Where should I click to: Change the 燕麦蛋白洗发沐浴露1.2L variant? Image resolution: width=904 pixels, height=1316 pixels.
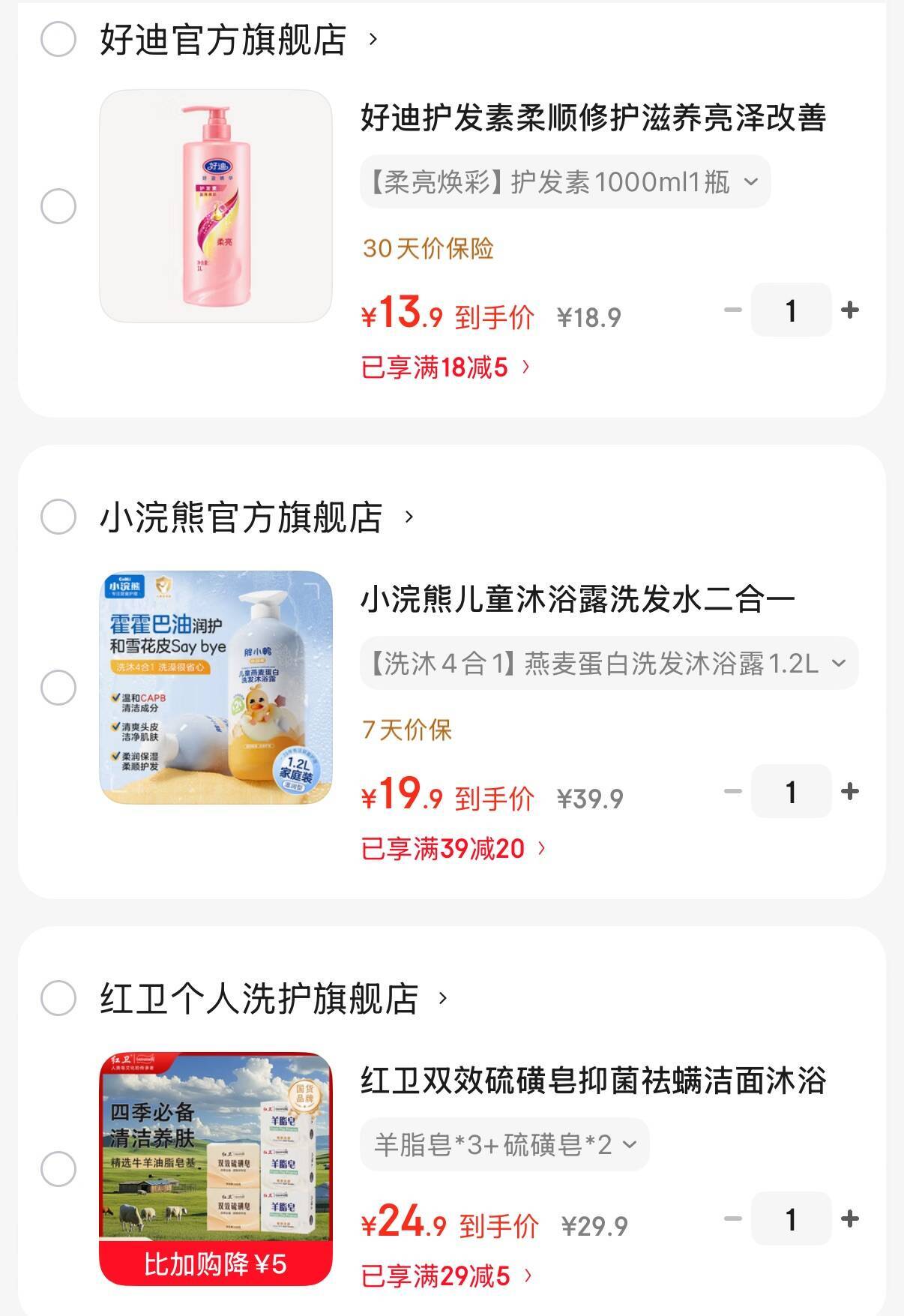tap(609, 664)
